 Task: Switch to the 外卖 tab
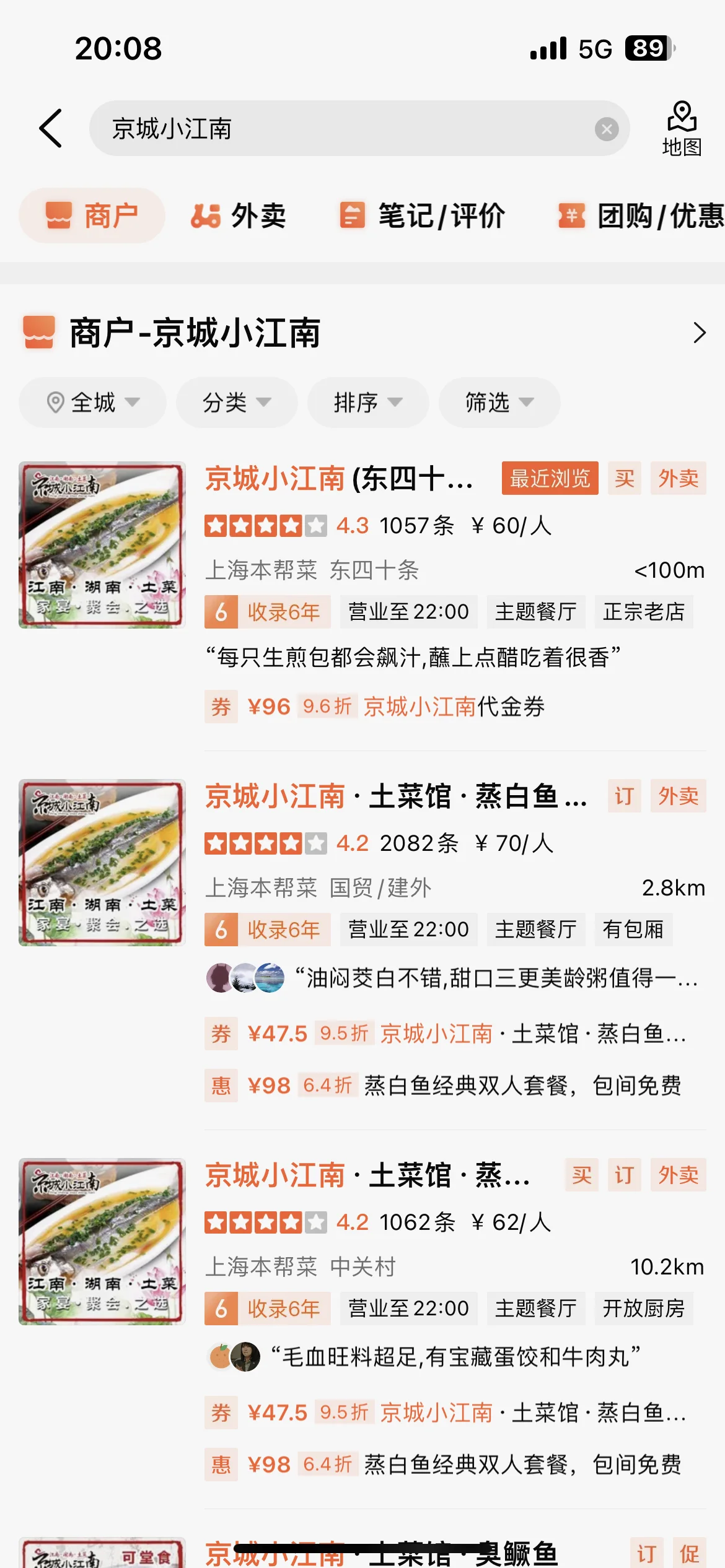click(239, 216)
